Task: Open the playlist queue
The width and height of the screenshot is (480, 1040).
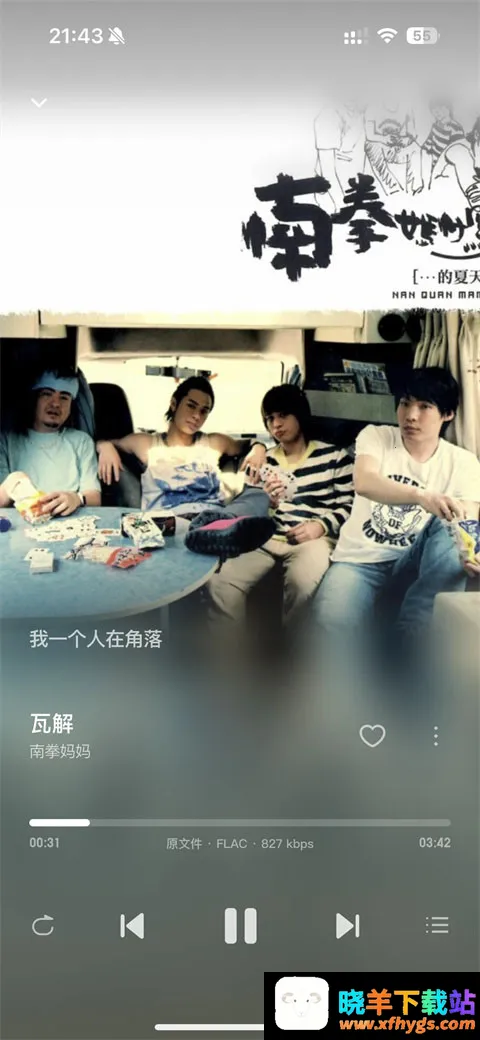Action: tap(437, 925)
